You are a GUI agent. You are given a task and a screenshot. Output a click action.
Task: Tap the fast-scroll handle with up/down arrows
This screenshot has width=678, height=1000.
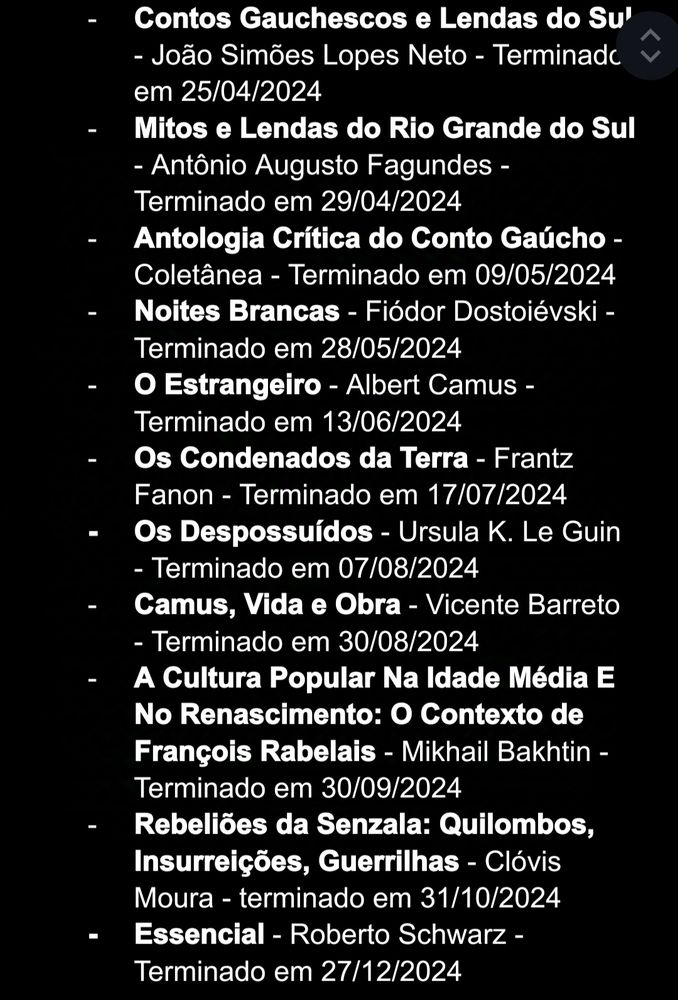(x=649, y=45)
